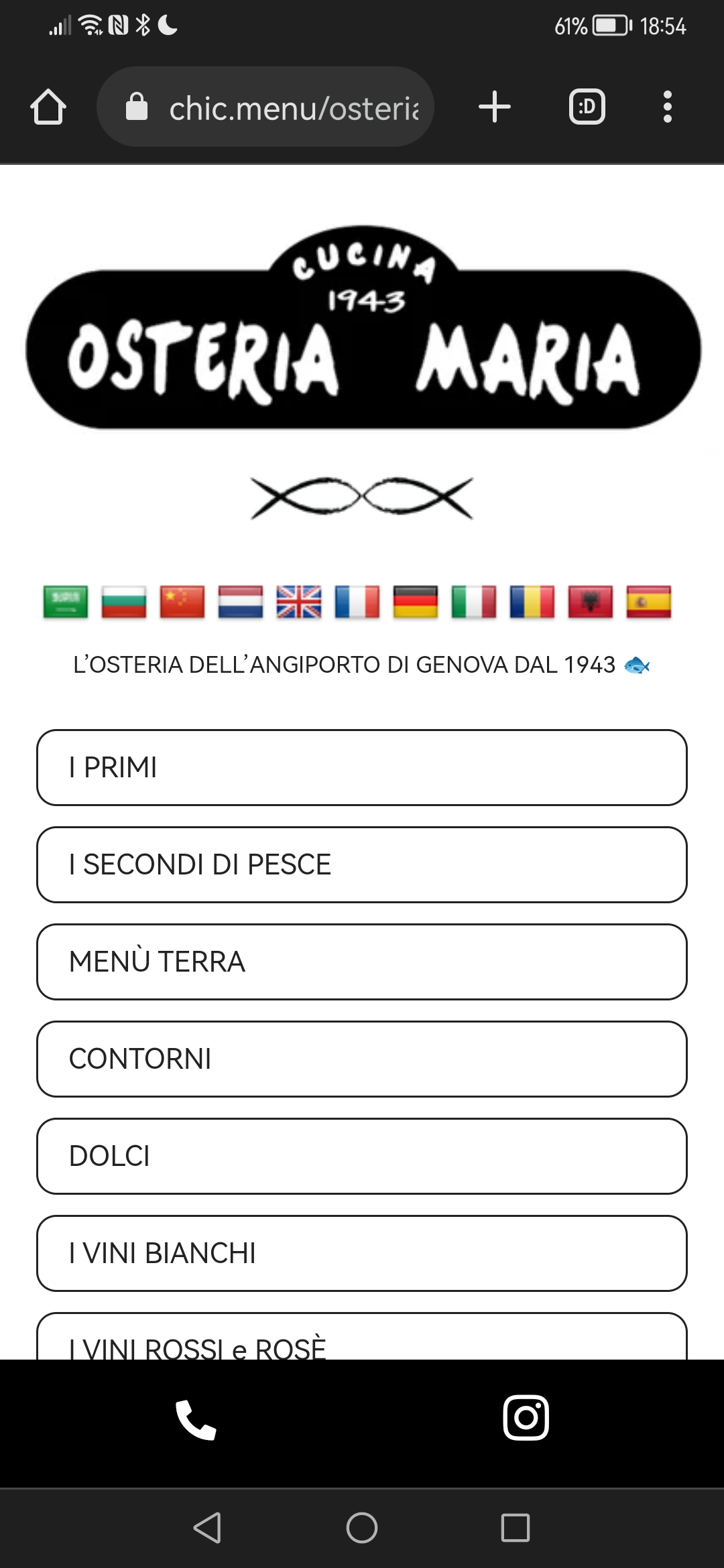The width and height of the screenshot is (724, 1568).
Task: Go back with the system back button
Action: tap(207, 1528)
